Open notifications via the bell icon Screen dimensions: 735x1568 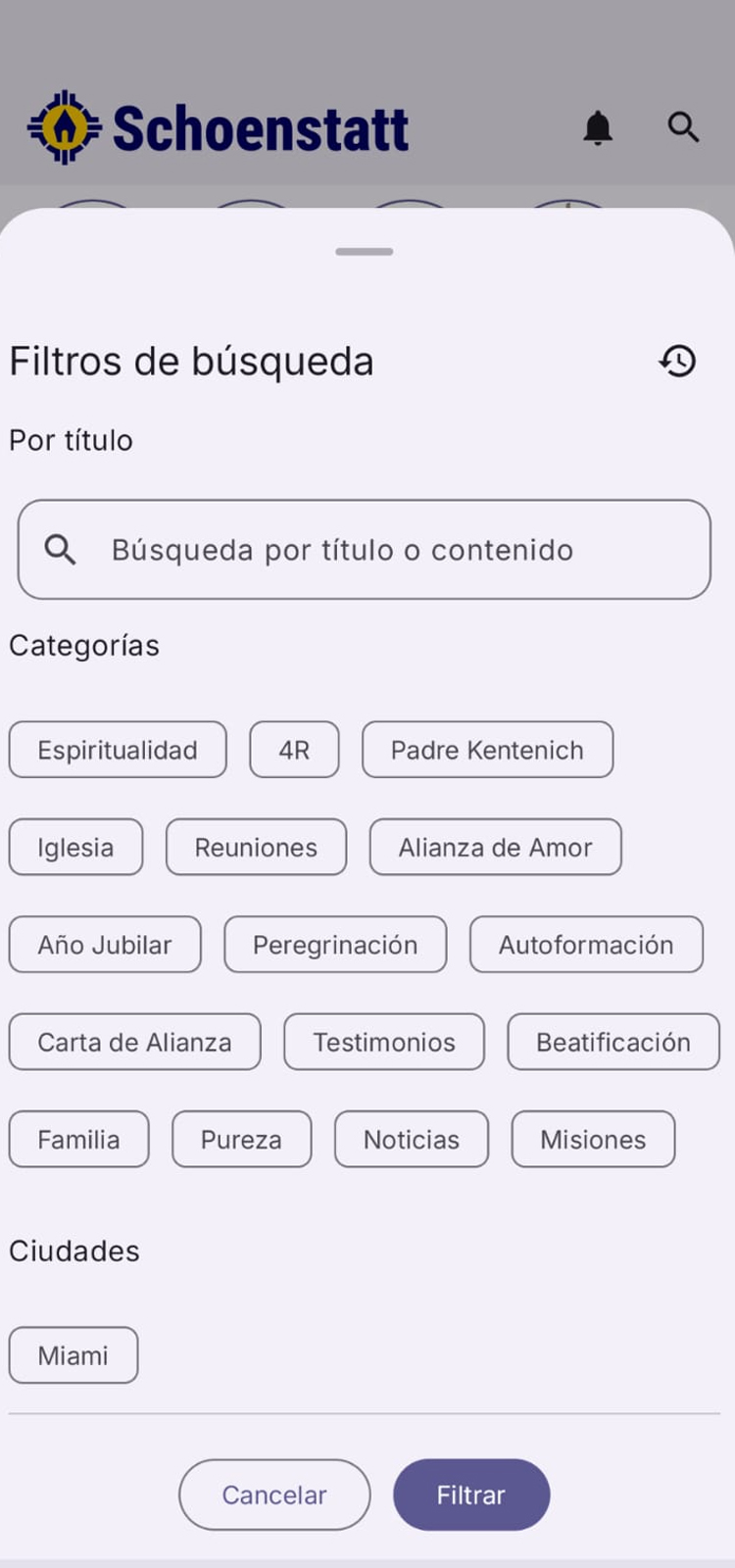(599, 127)
